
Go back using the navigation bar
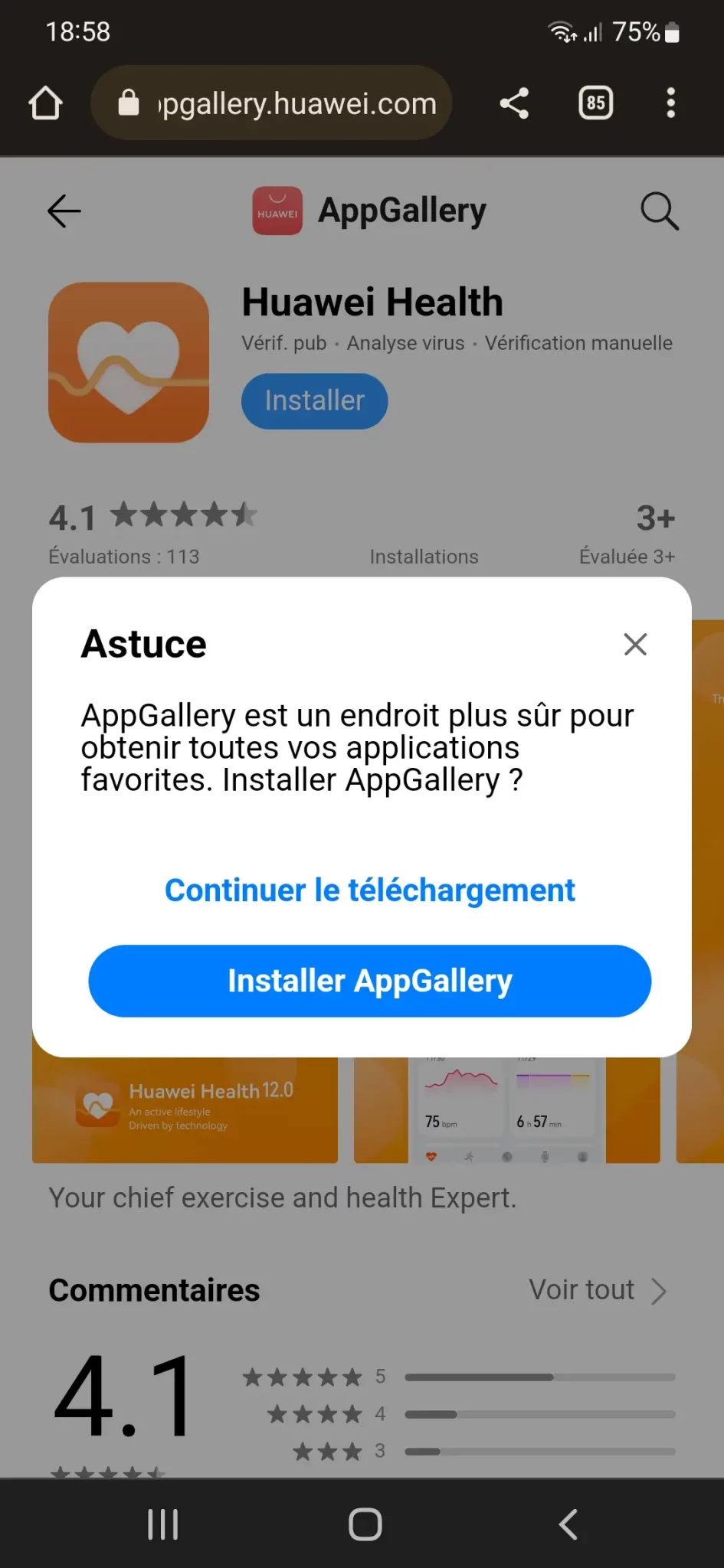[568, 1524]
